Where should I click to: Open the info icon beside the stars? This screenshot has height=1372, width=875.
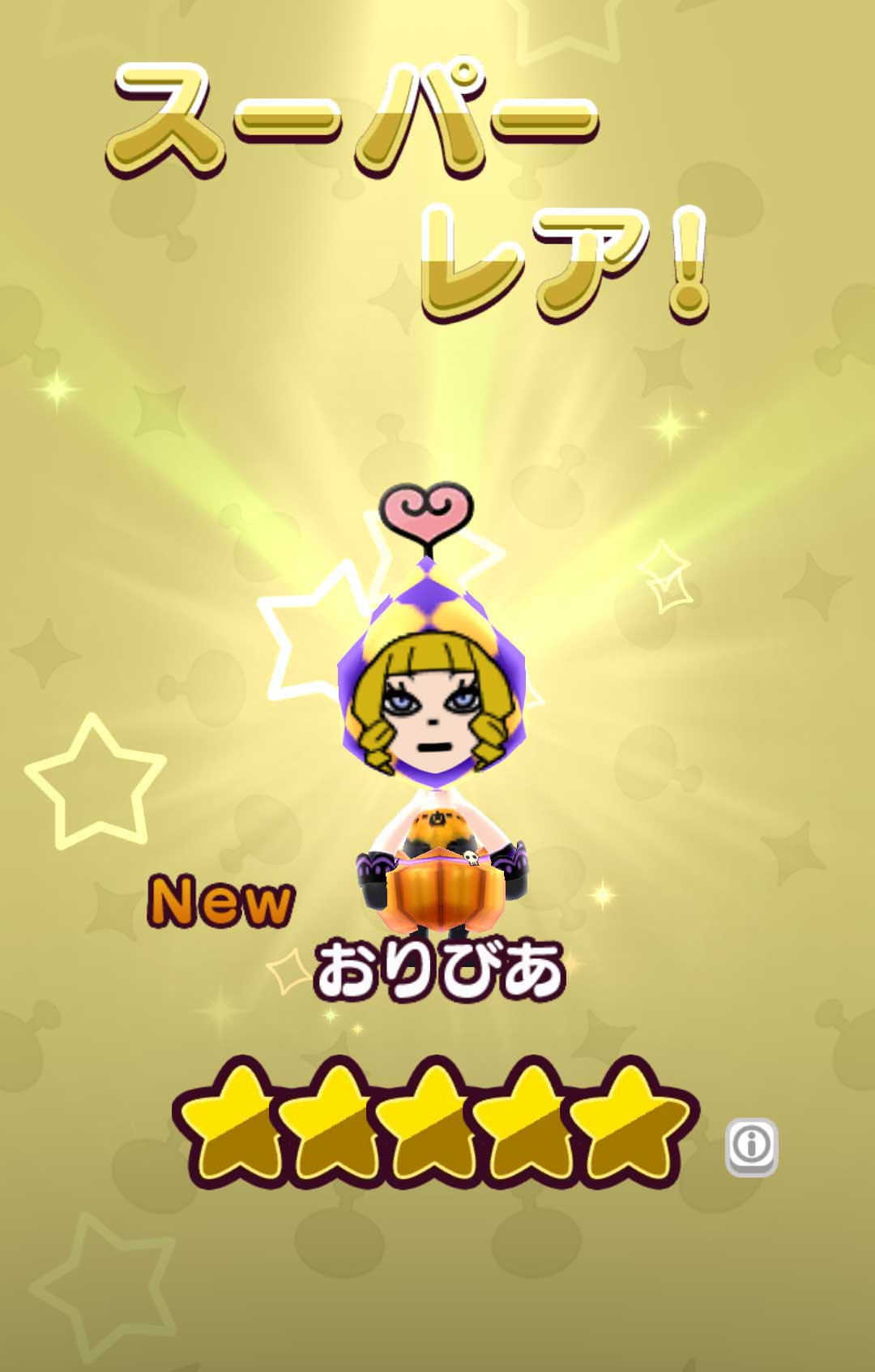tap(751, 1145)
